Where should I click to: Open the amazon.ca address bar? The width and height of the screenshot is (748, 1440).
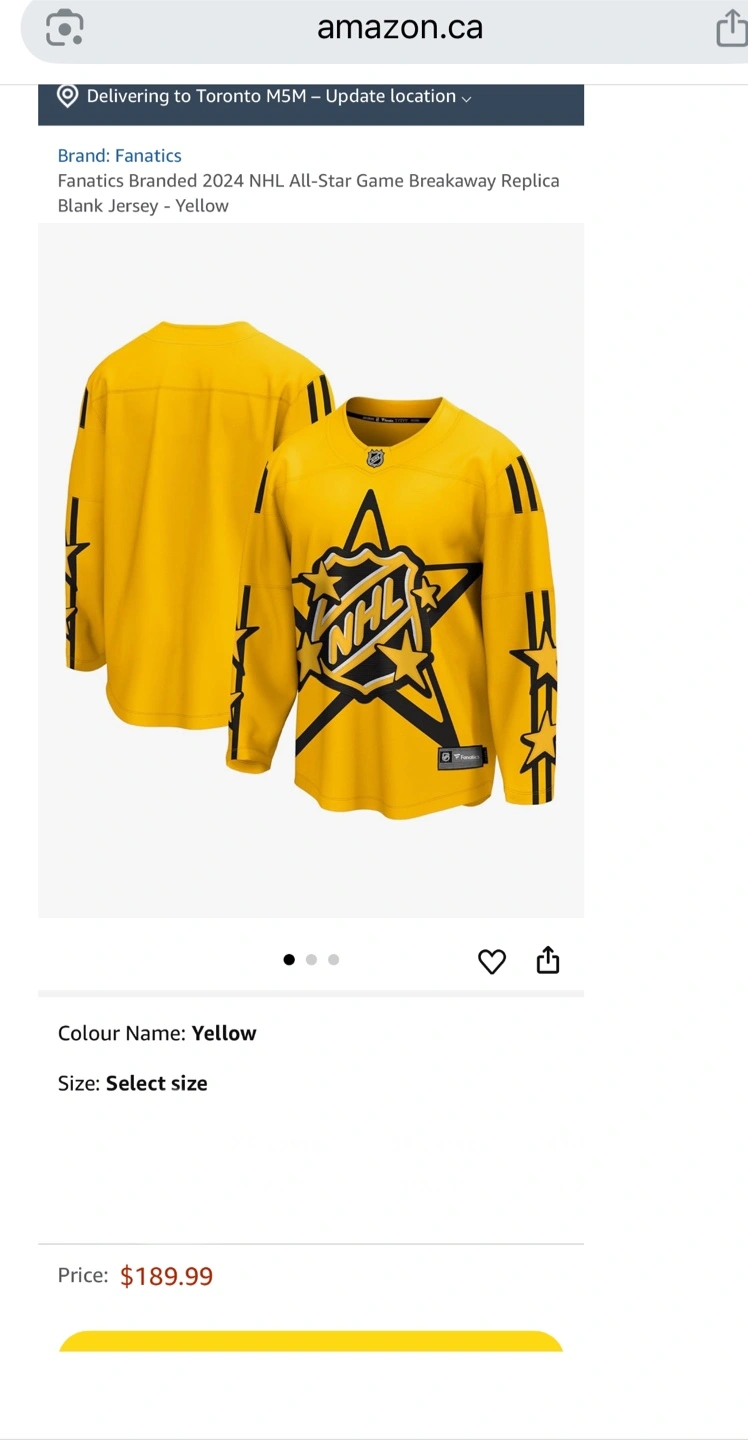pyautogui.click(x=399, y=28)
